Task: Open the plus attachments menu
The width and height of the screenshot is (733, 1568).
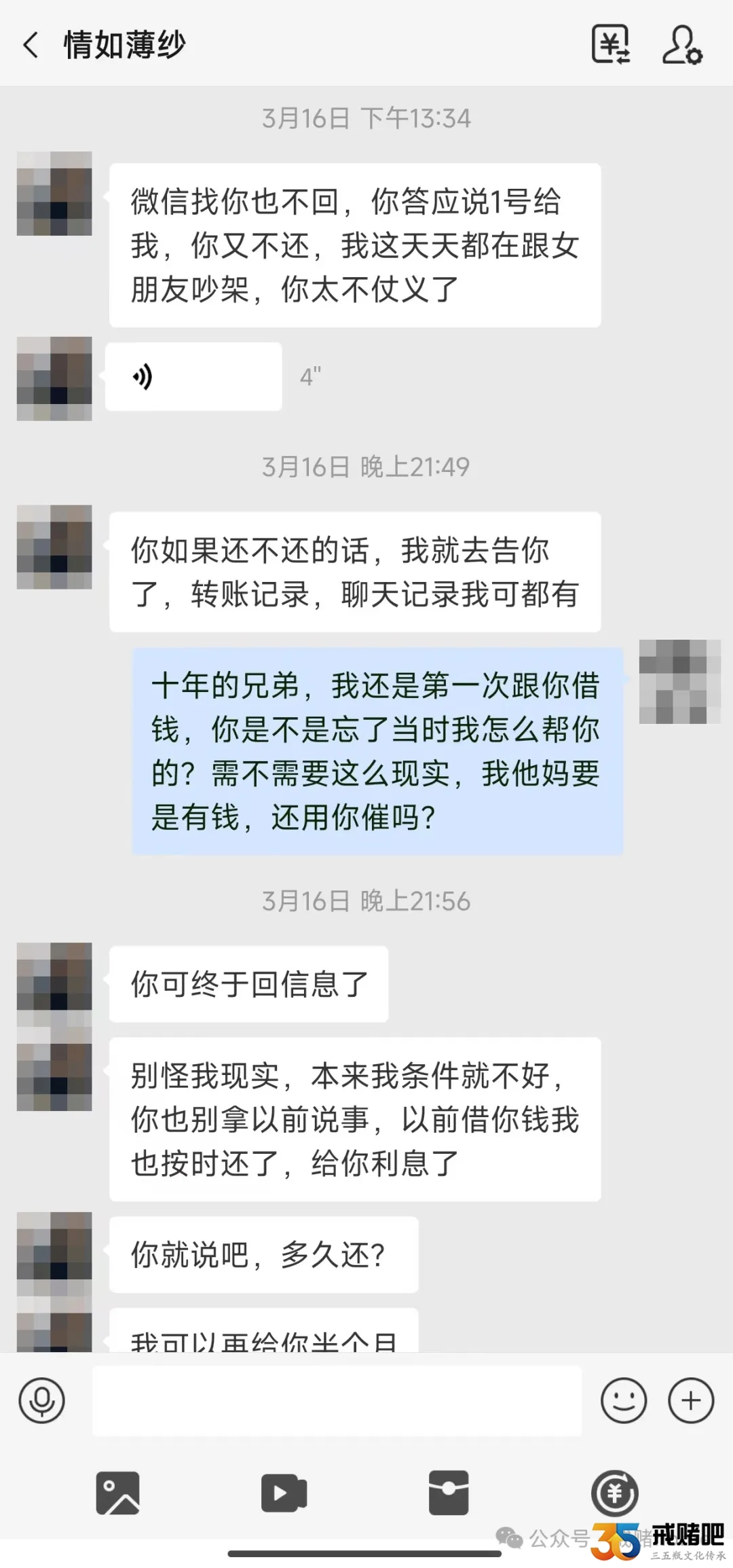Action: 691,1400
